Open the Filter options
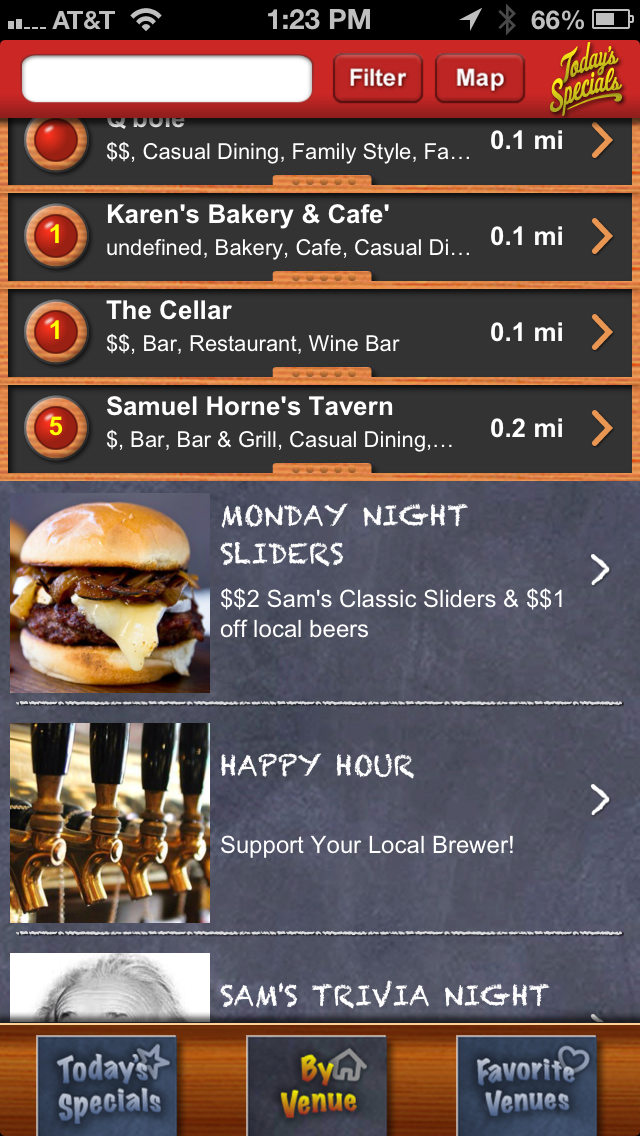Viewport: 640px width, 1136px height. click(377, 79)
